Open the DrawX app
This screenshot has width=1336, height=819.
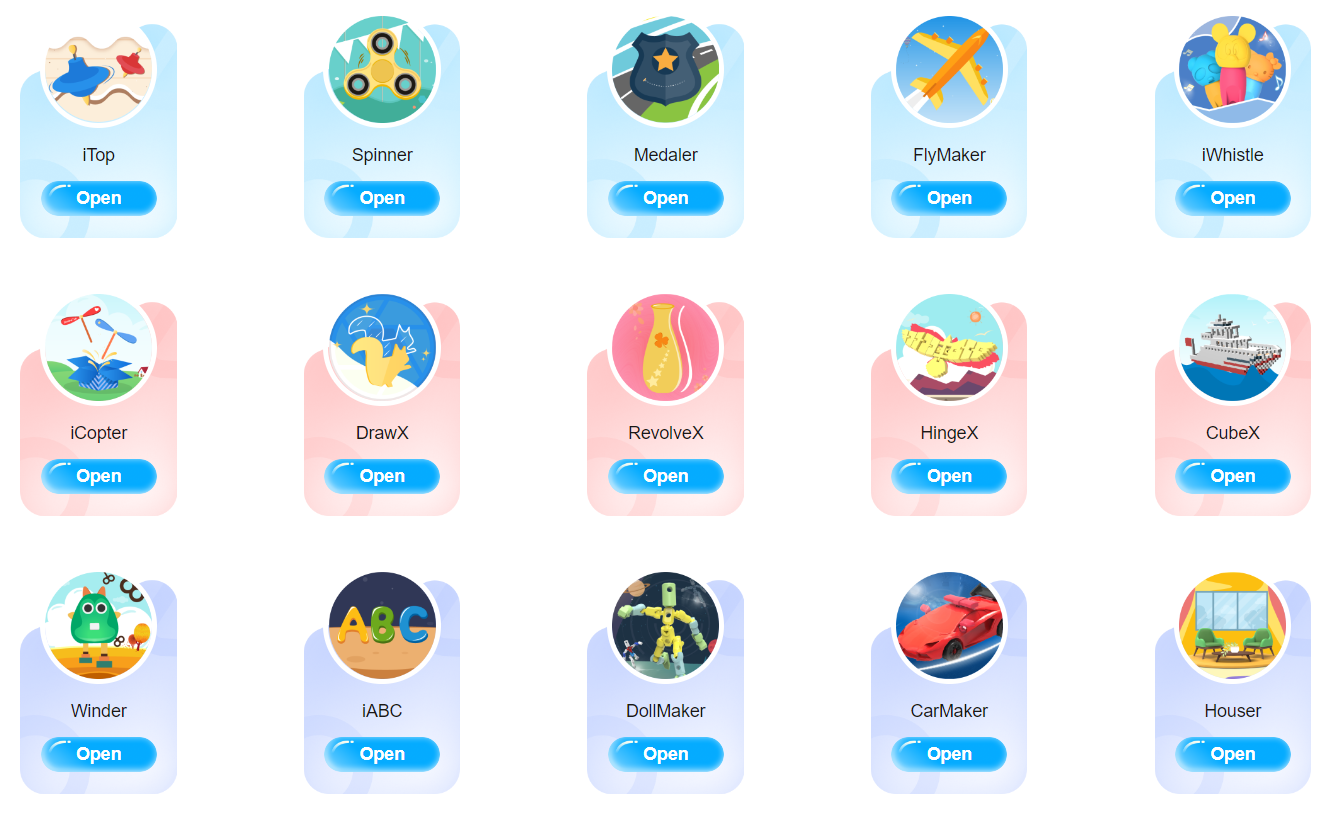pyautogui.click(x=382, y=476)
